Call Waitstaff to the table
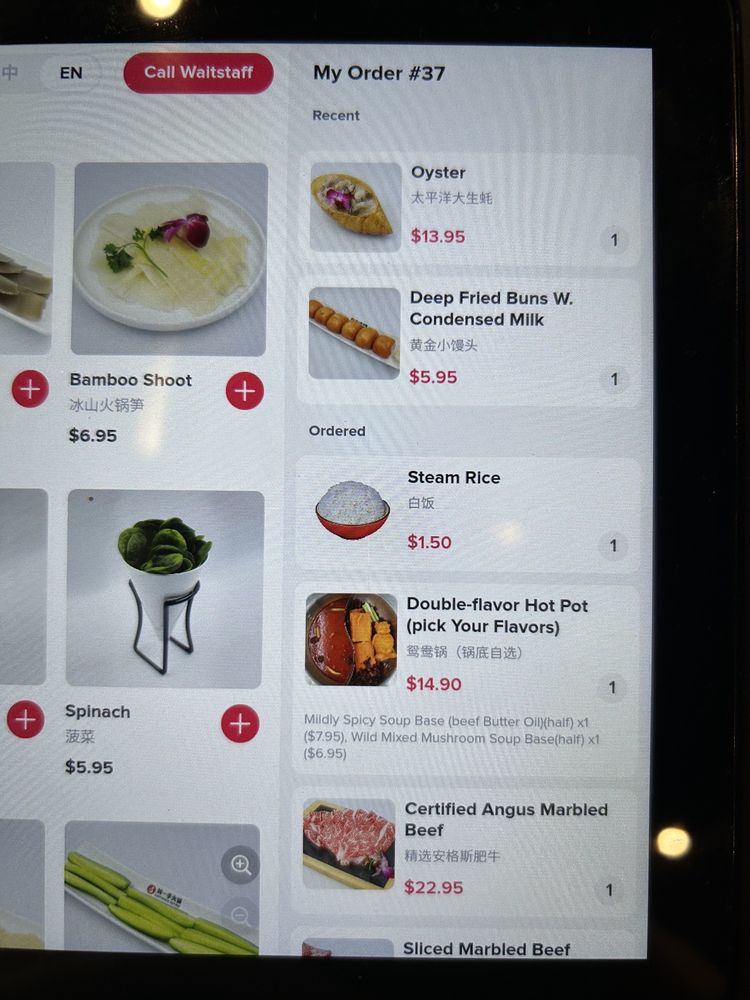The height and width of the screenshot is (1000, 750). [198, 73]
